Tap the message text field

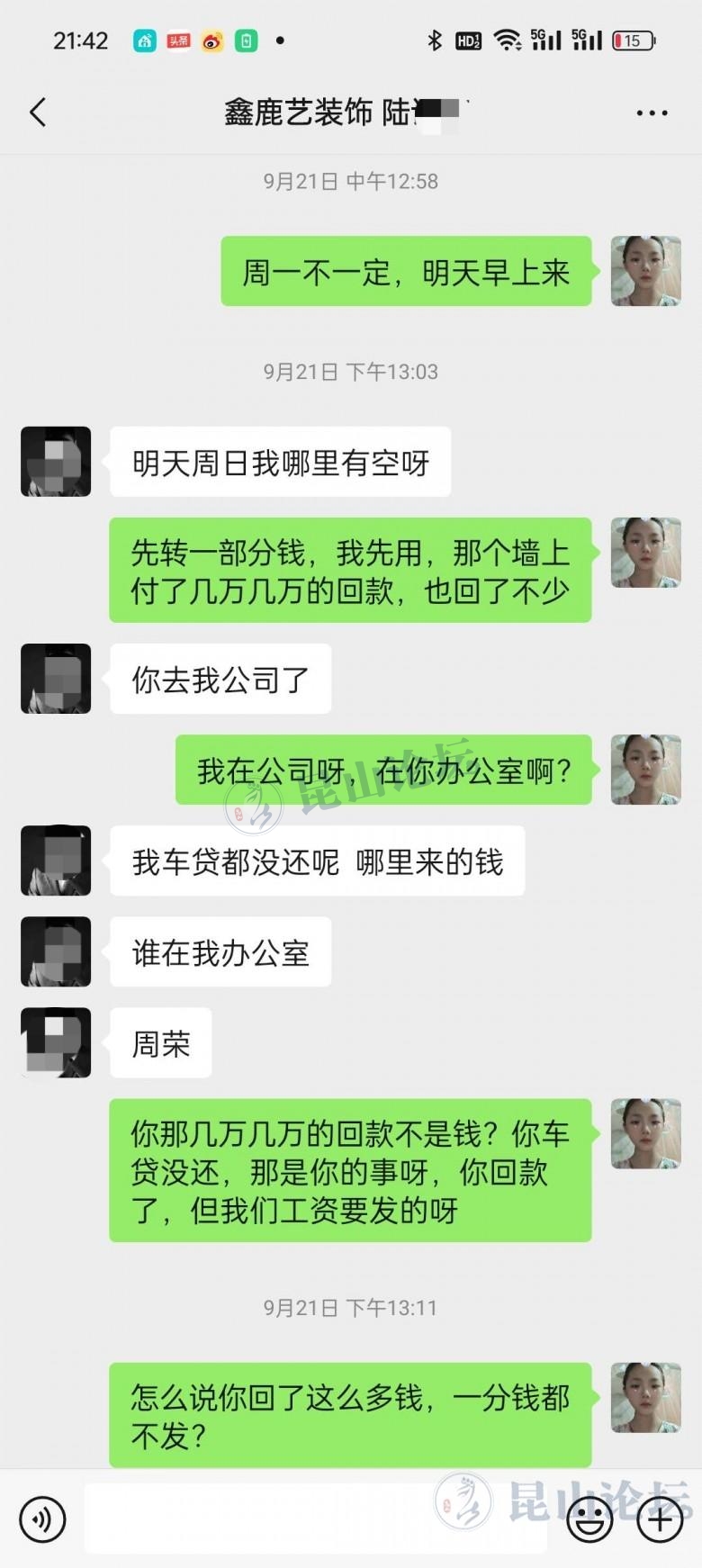pyautogui.click(x=315, y=1519)
